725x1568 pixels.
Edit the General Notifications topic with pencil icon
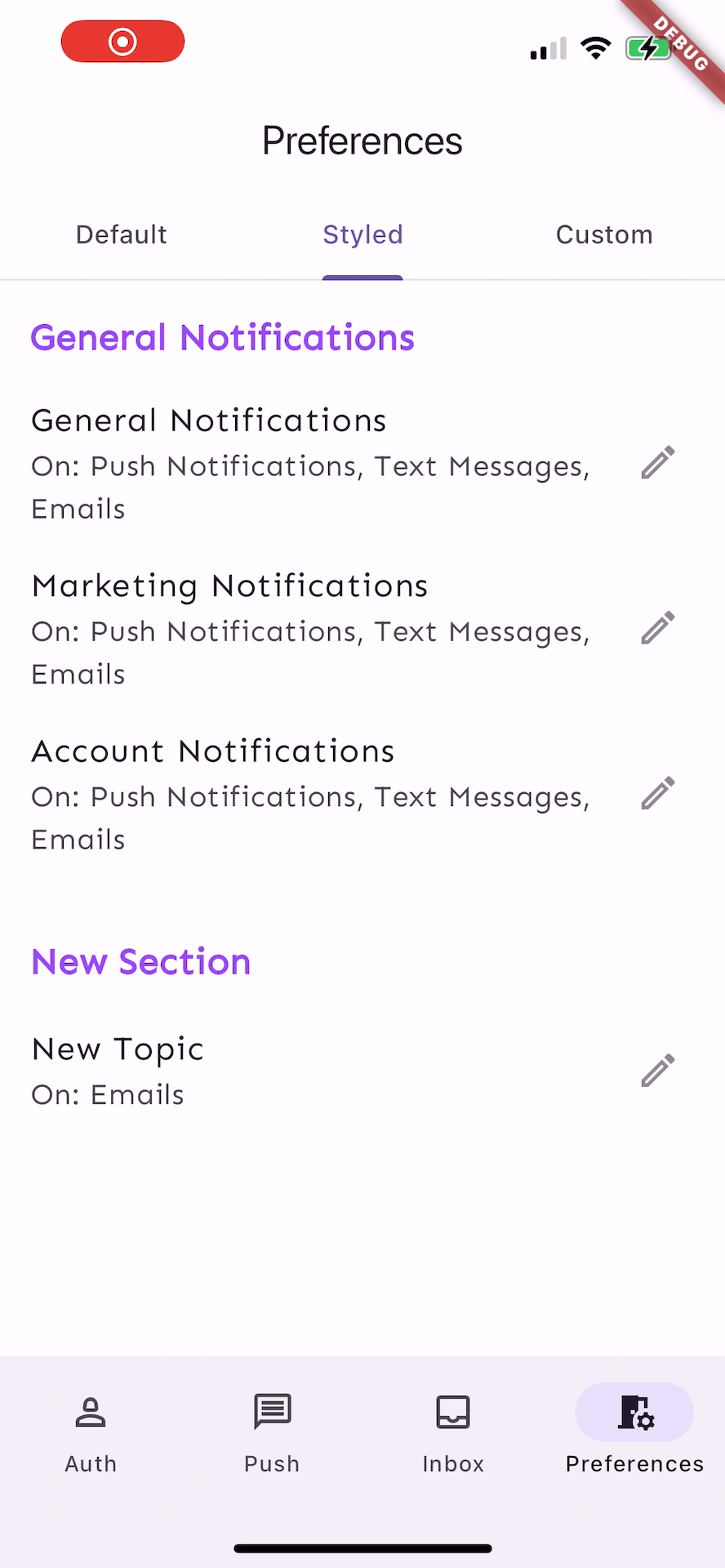point(657,463)
